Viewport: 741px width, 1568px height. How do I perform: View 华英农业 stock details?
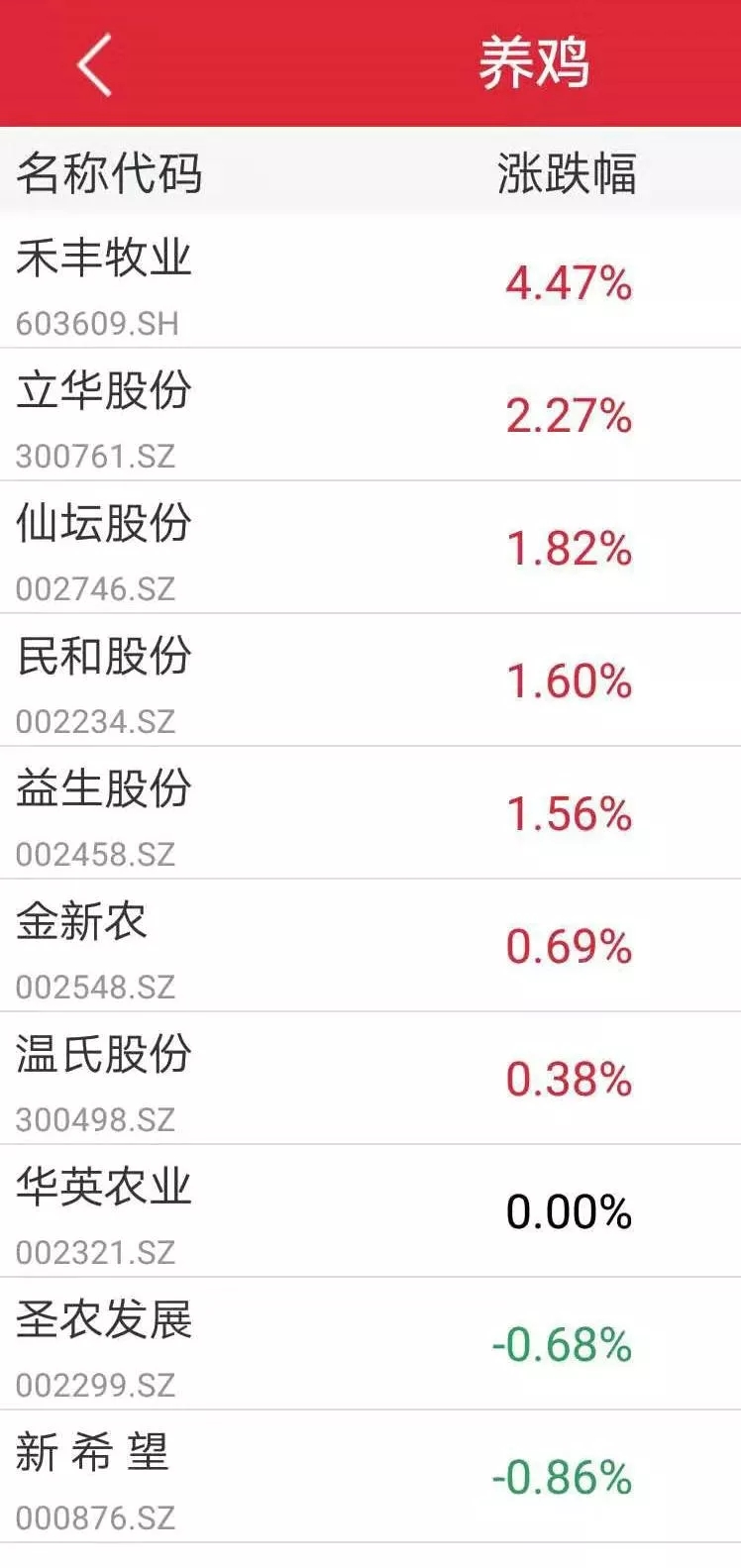click(x=370, y=1211)
